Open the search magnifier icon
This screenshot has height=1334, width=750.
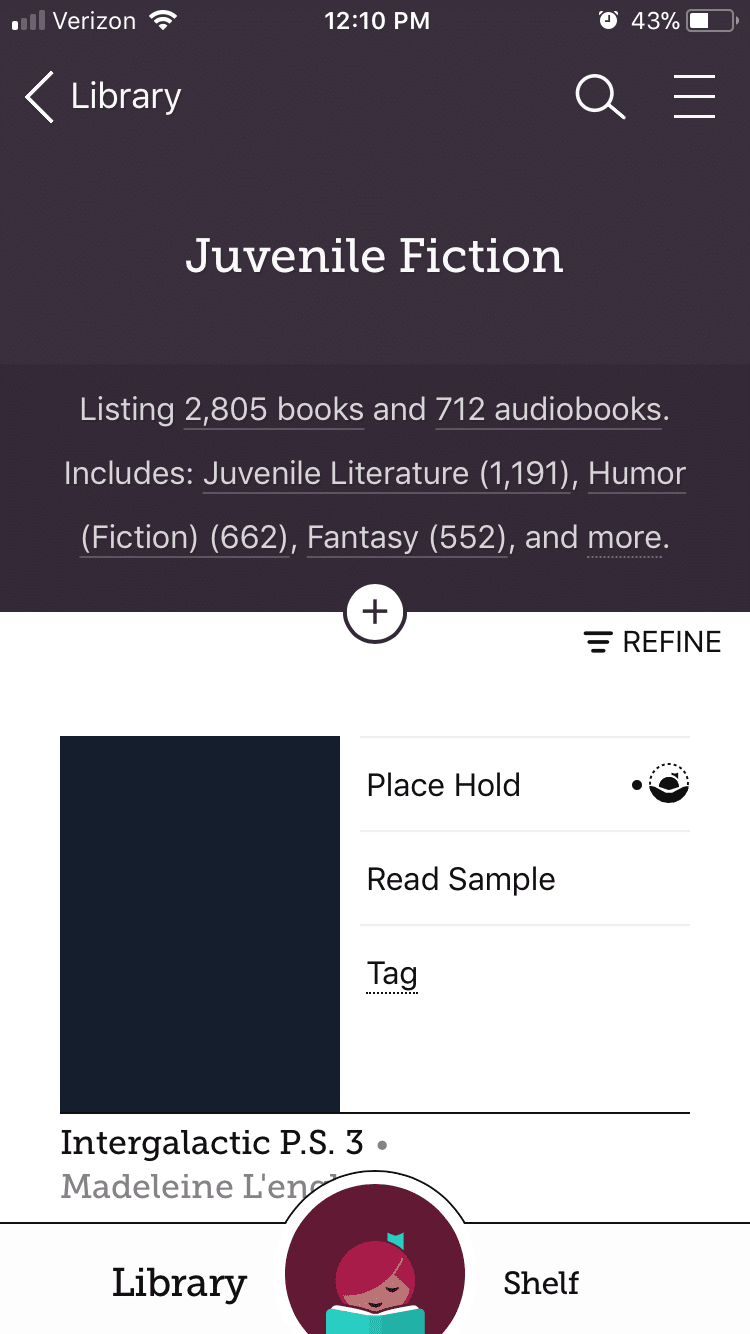click(600, 97)
